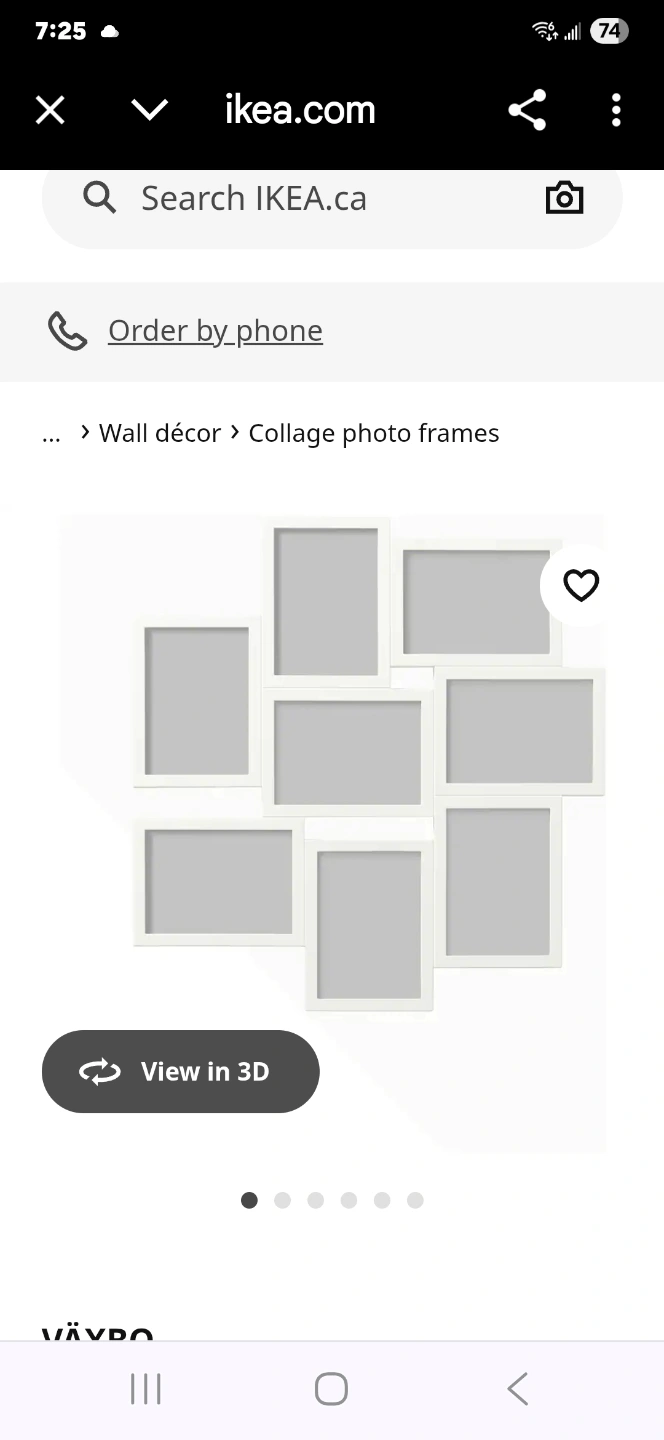Expand the collapsed breadcrumb ellipsis
The image size is (664, 1440).
[51, 434]
